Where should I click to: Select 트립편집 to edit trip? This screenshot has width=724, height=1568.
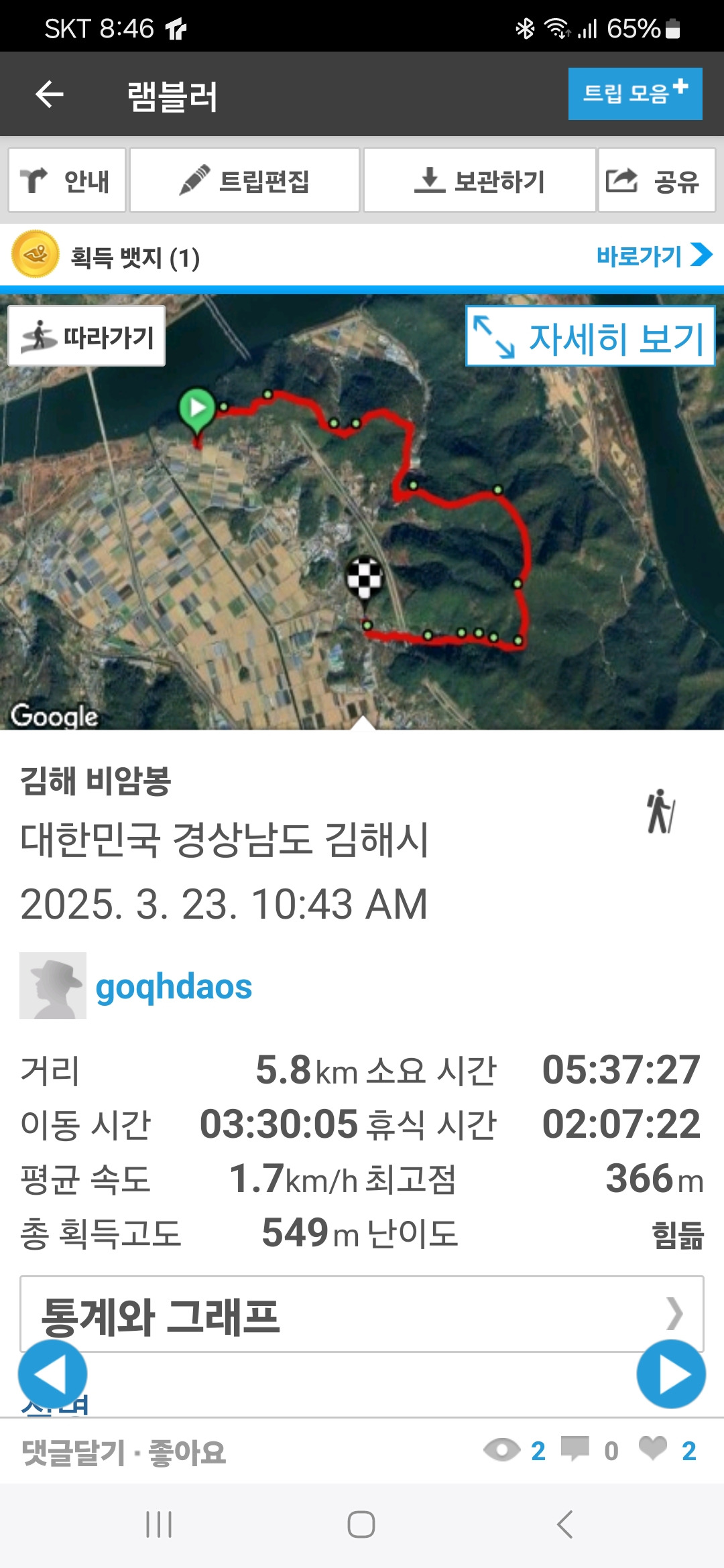click(x=245, y=180)
